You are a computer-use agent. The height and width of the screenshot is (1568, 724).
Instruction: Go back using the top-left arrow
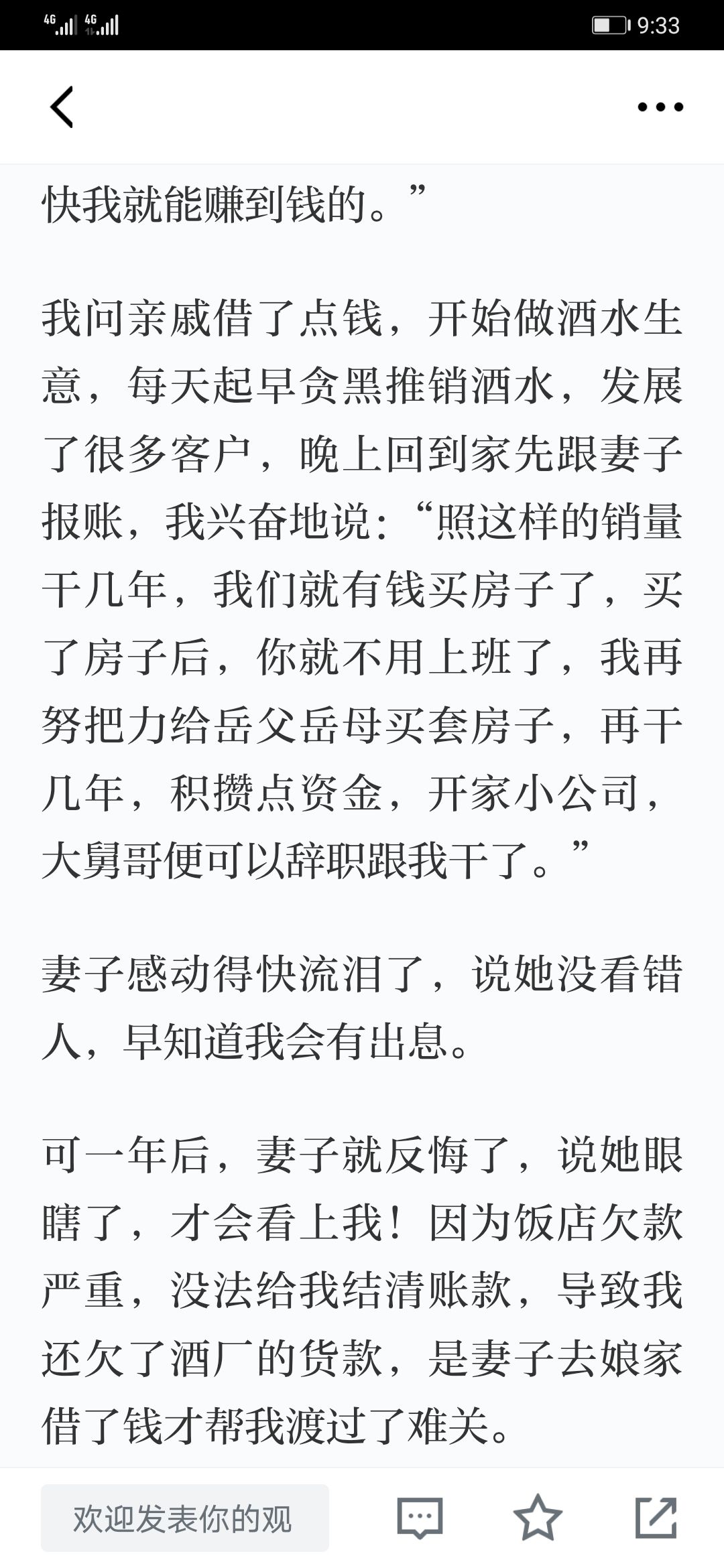tap(62, 107)
